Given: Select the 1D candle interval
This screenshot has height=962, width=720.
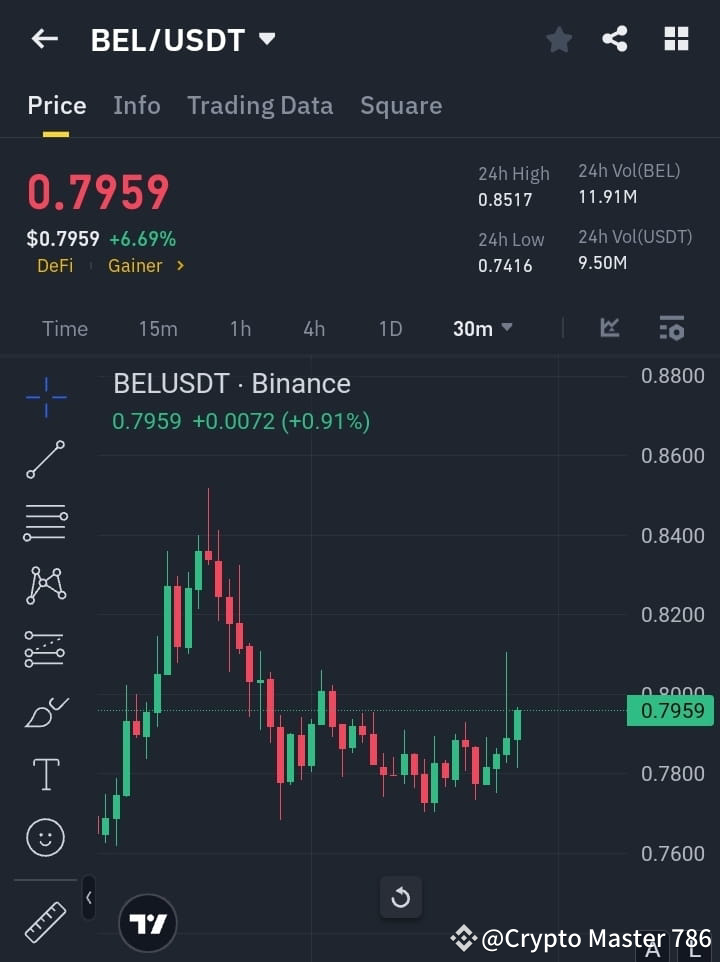Looking at the screenshot, I should (390, 328).
